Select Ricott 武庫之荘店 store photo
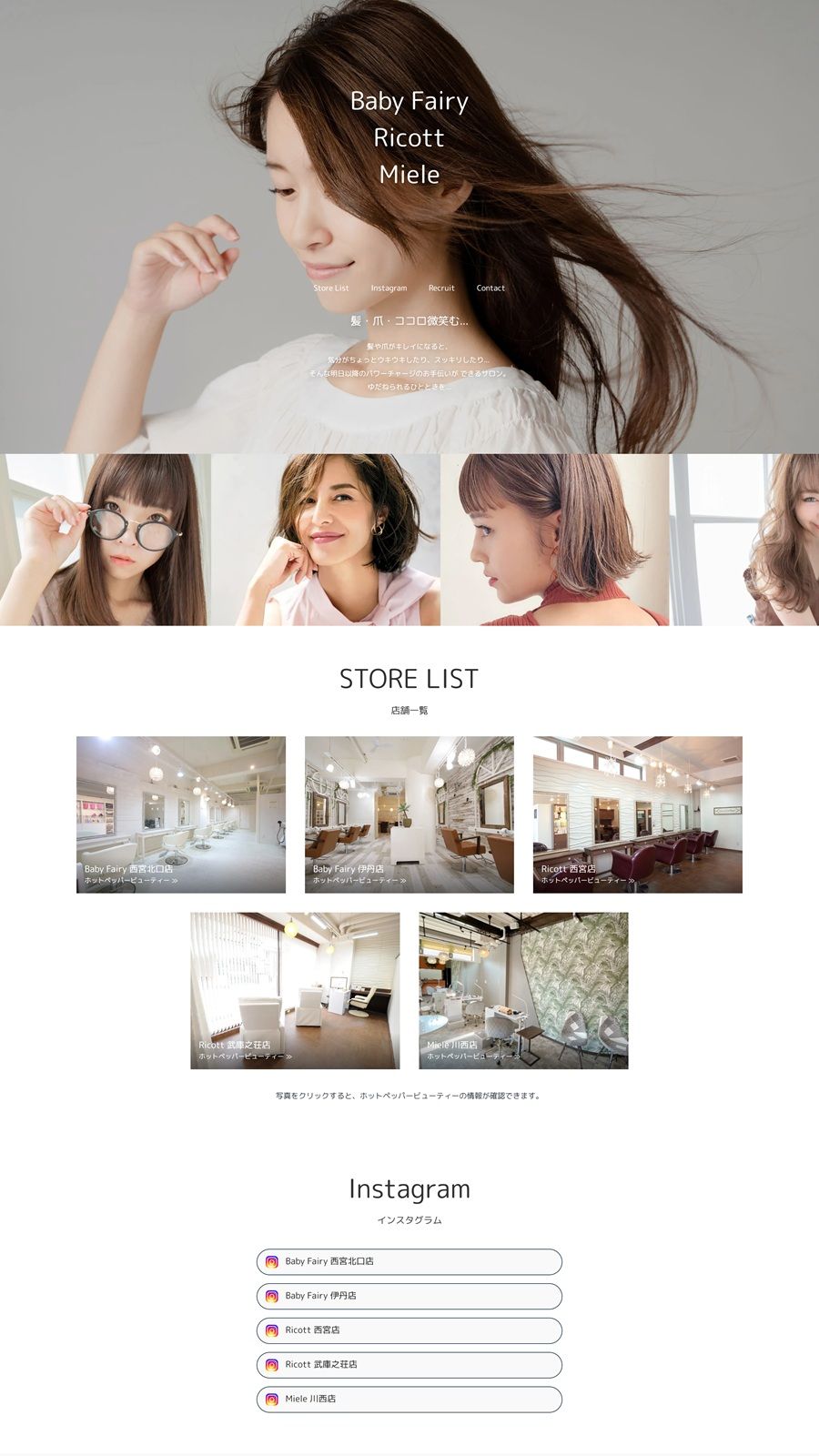This screenshot has height=1456, width=819. pyautogui.click(x=295, y=990)
